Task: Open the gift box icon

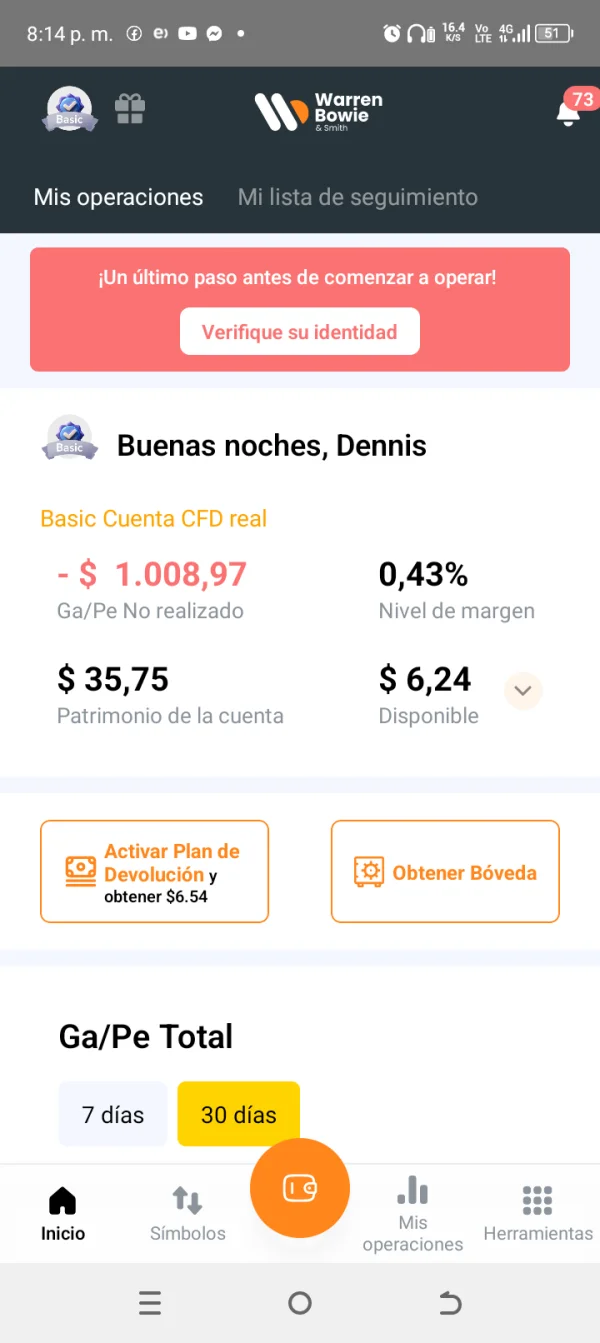Action: point(130,109)
